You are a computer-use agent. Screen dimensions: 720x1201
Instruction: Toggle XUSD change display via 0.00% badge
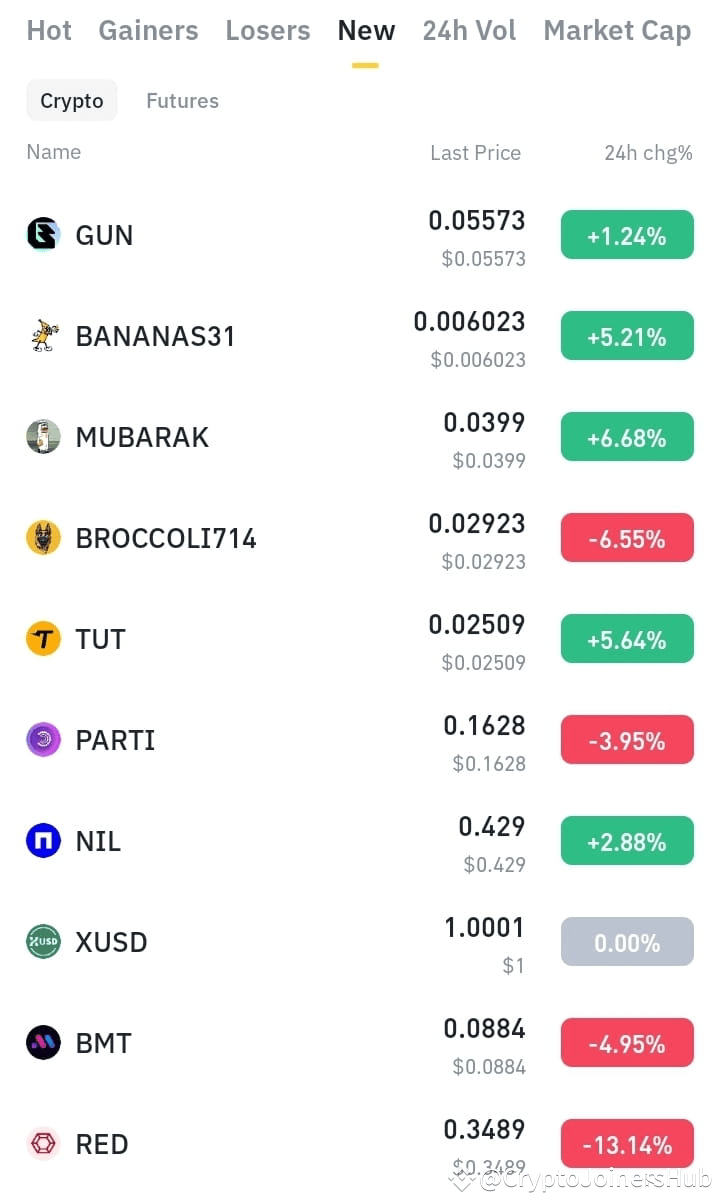point(627,941)
